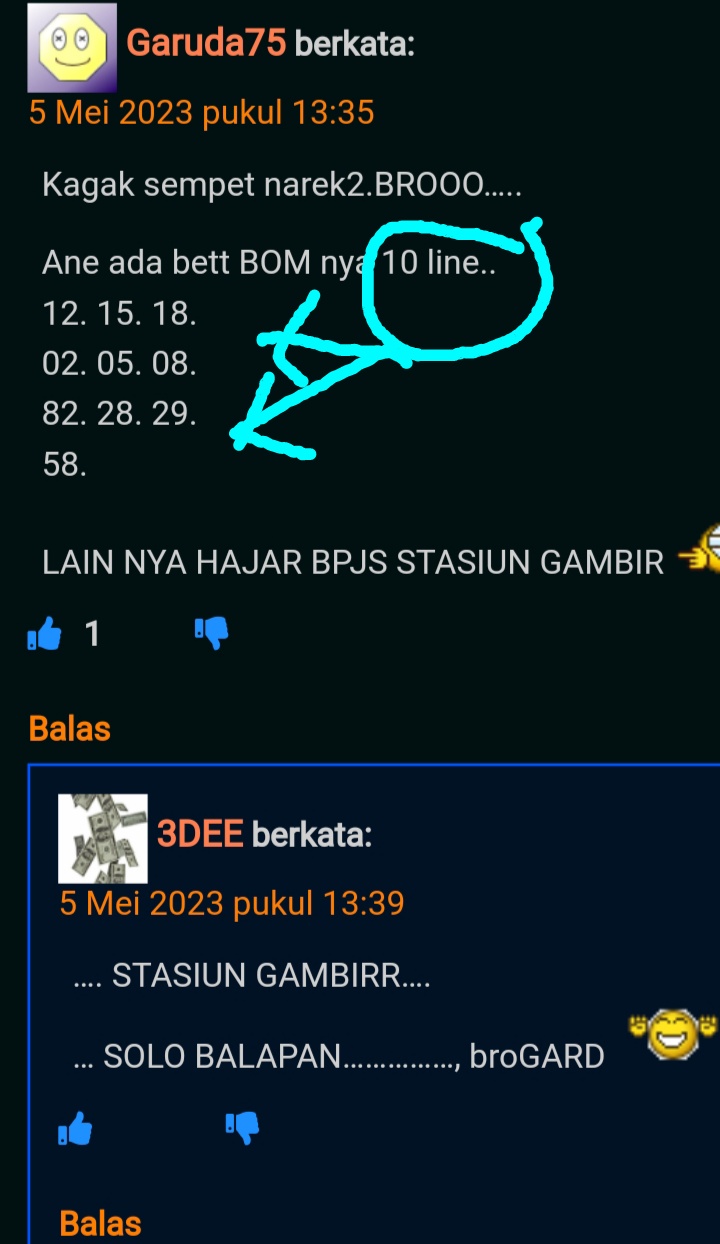Open the 5 Mei 2023 pukul 13:39 permalink
Image resolution: width=720 pixels, height=1244 pixels.
pos(232,903)
